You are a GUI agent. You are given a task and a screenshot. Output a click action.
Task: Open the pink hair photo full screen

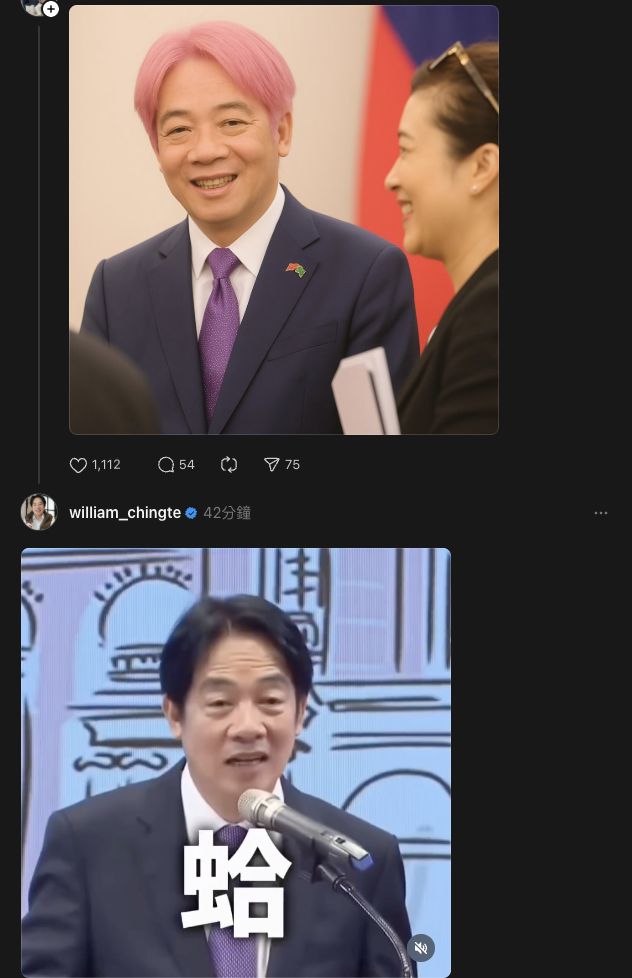[x=283, y=220]
